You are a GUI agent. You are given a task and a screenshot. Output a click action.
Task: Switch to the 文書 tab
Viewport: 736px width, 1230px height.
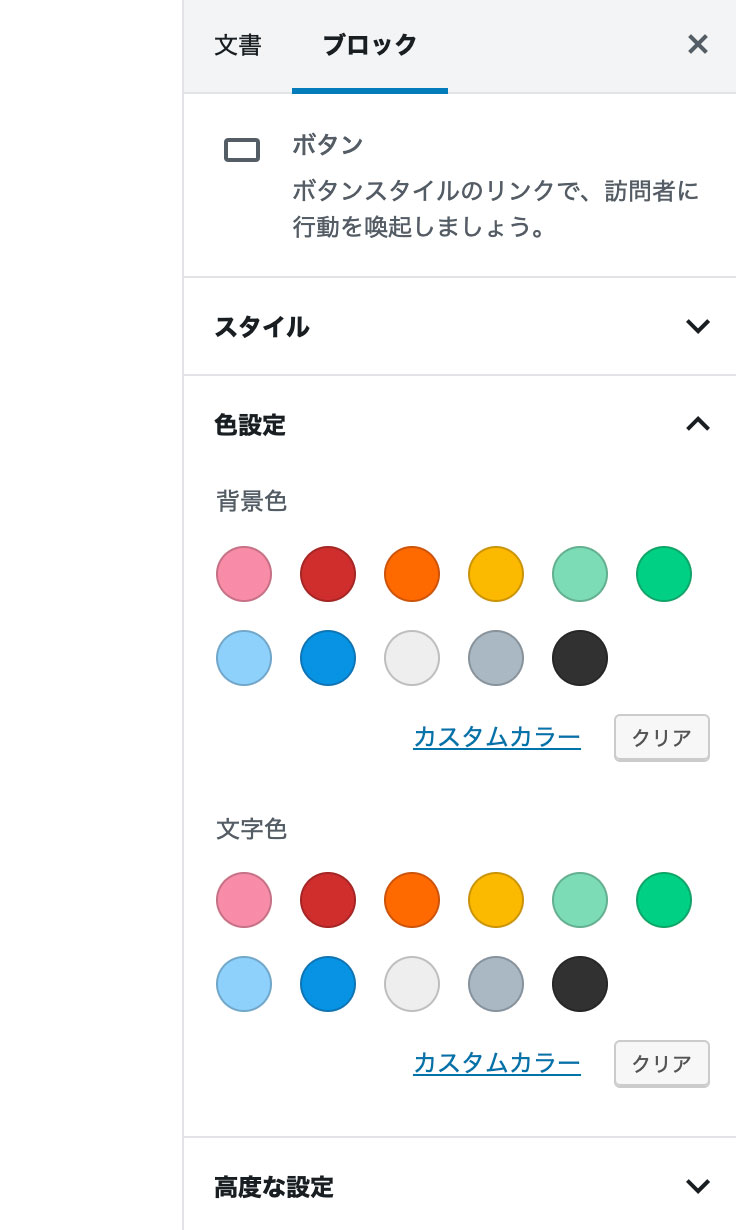238,45
